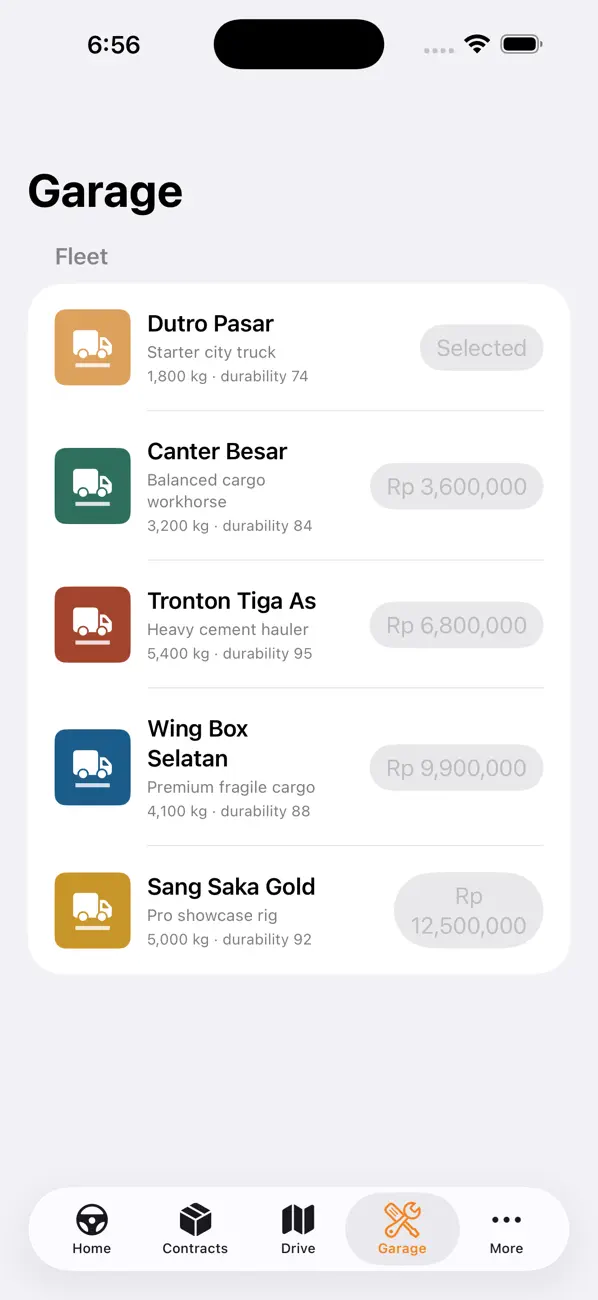Go to the Drive tab
The image size is (598, 1300).
click(x=298, y=1229)
